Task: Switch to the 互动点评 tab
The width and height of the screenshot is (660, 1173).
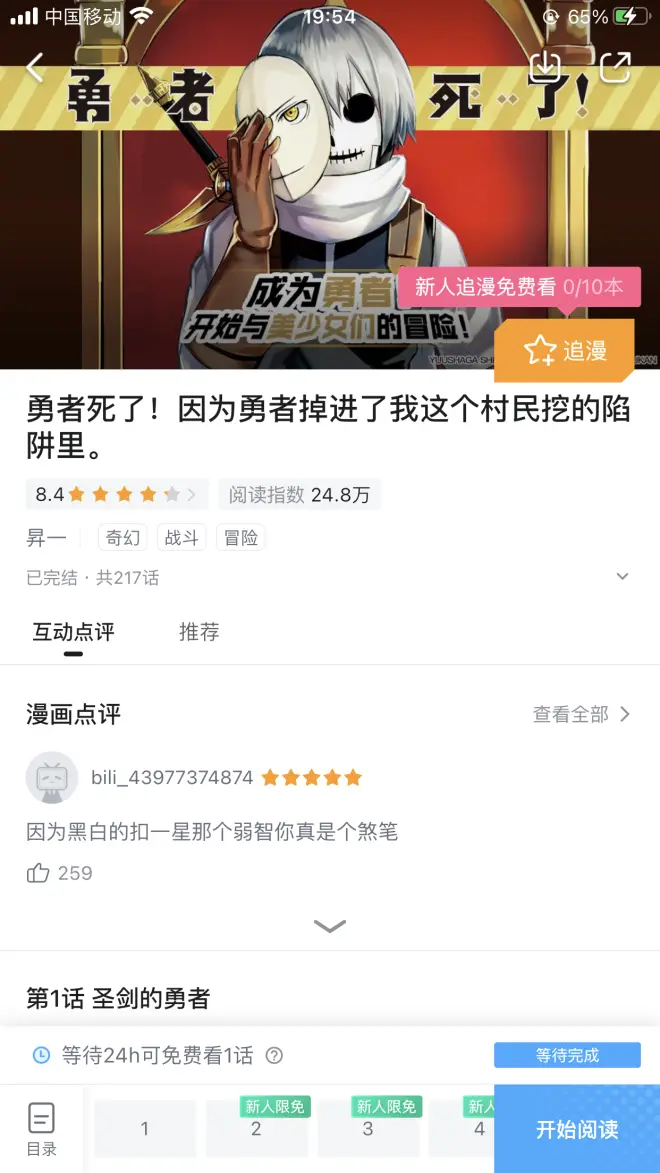Action: [x=73, y=632]
